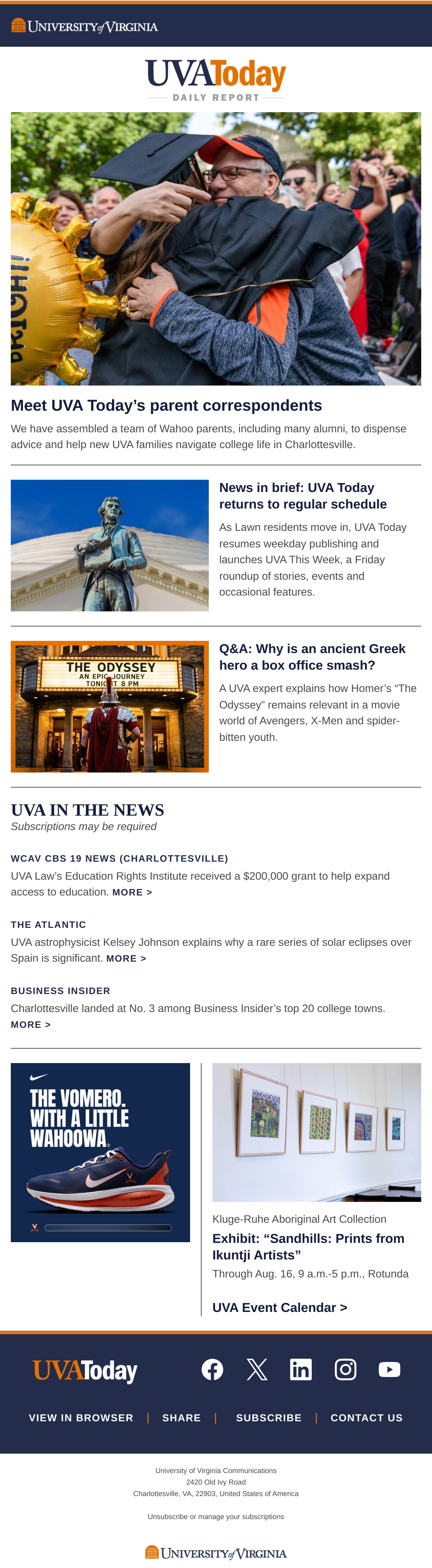This screenshot has width=432, height=1568.
Task: Open MORE for the Business Insider story
Action: coord(31,1025)
